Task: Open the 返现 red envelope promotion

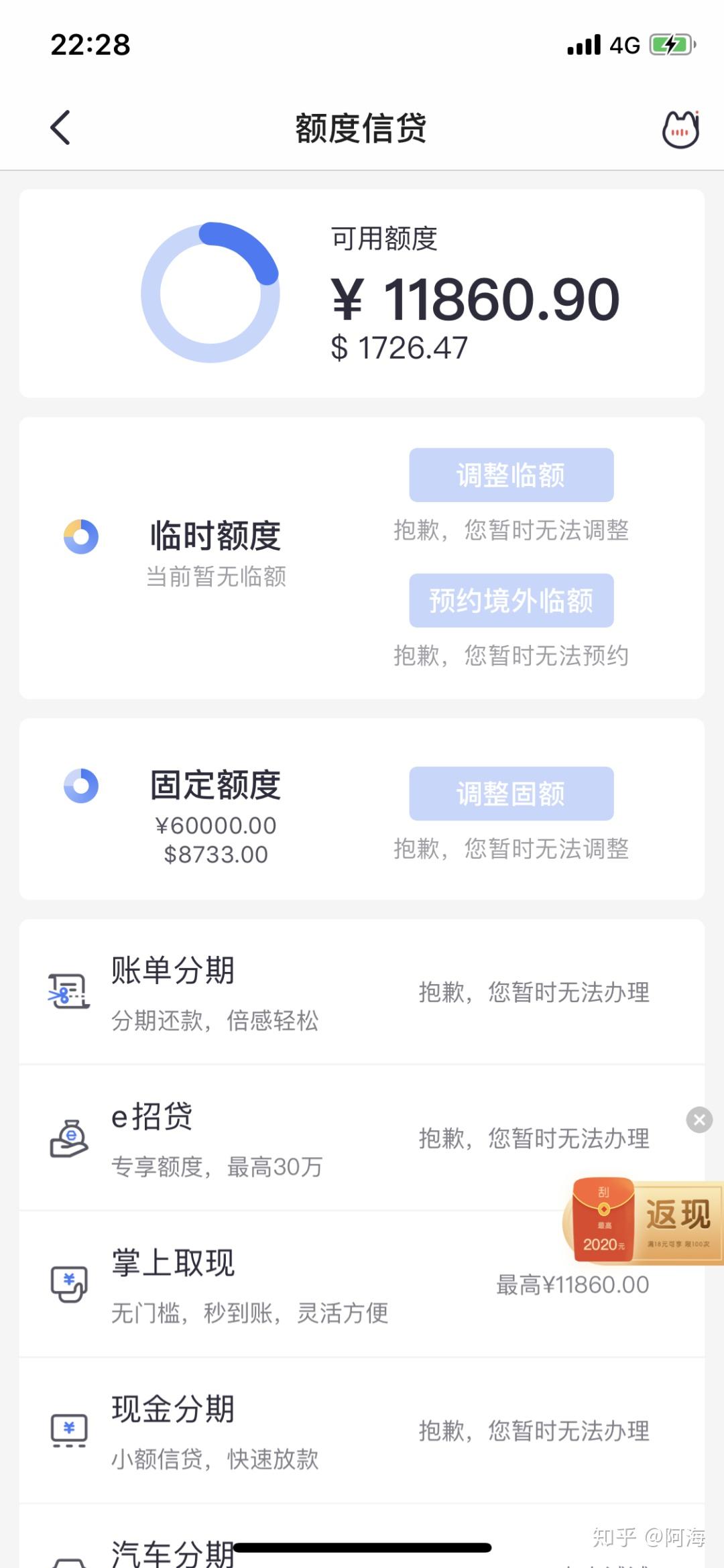Action: tap(644, 1221)
